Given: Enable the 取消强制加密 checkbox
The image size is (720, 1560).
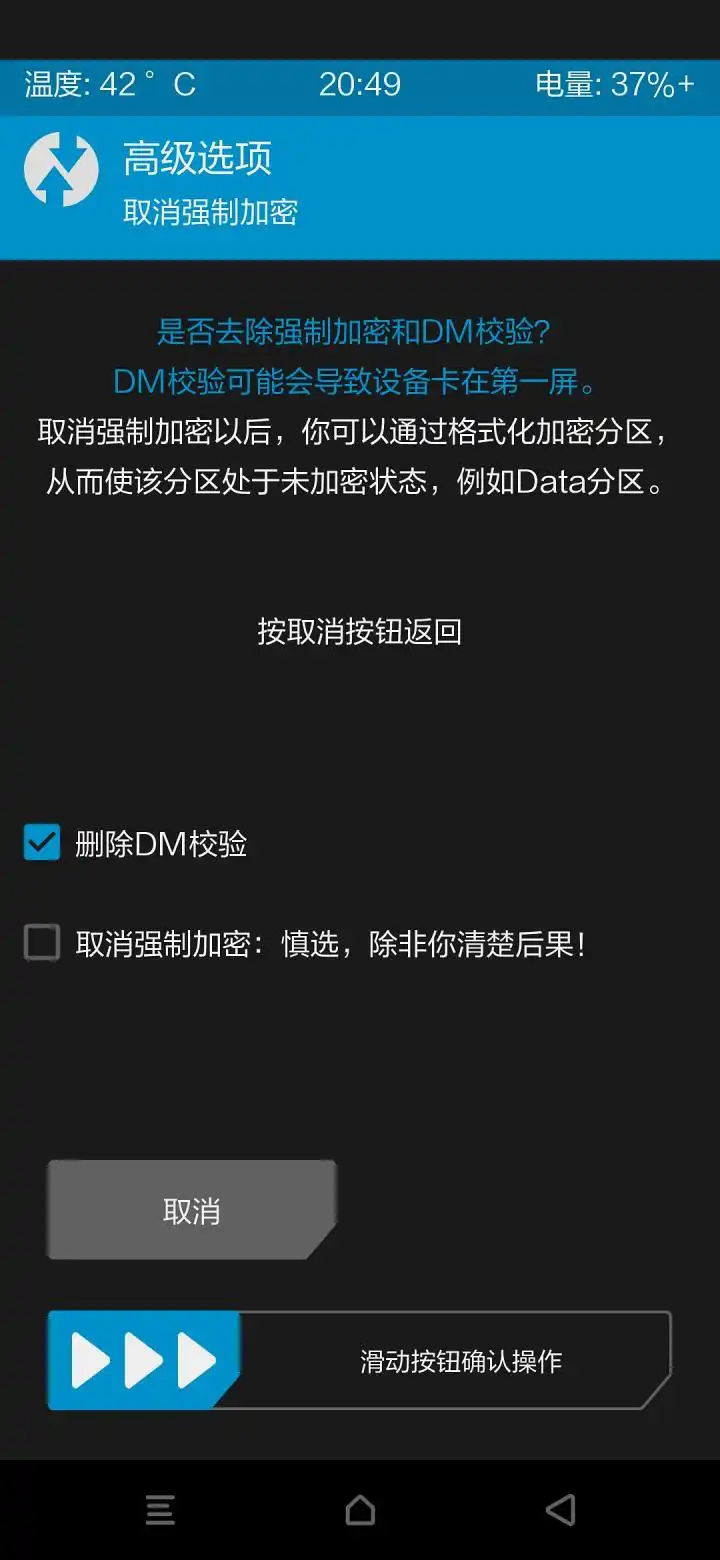Looking at the screenshot, I should coord(42,943).
